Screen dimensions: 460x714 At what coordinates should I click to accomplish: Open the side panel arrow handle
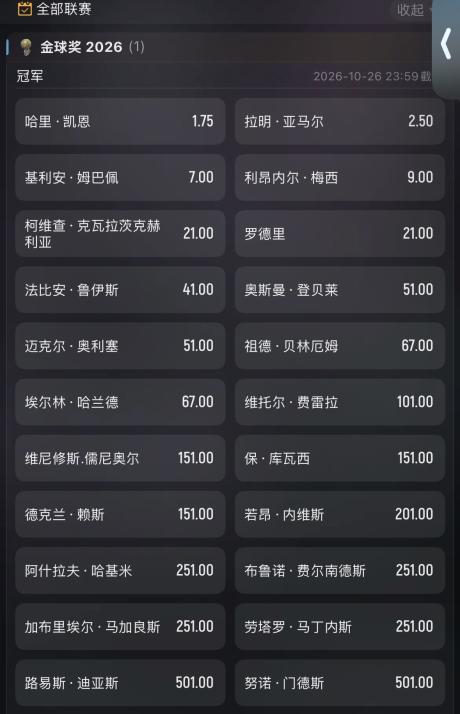[446, 44]
